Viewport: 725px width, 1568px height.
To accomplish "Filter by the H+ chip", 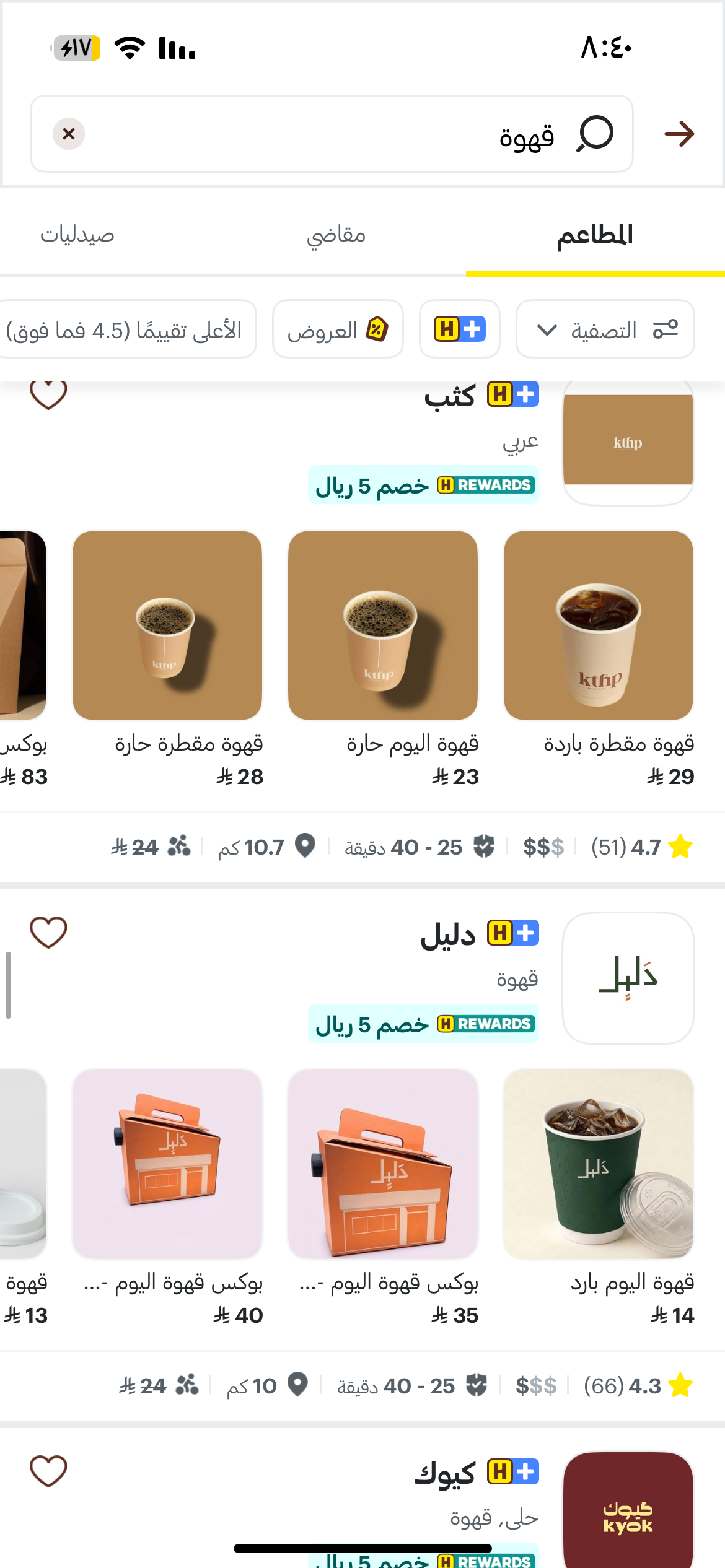I will [460, 329].
